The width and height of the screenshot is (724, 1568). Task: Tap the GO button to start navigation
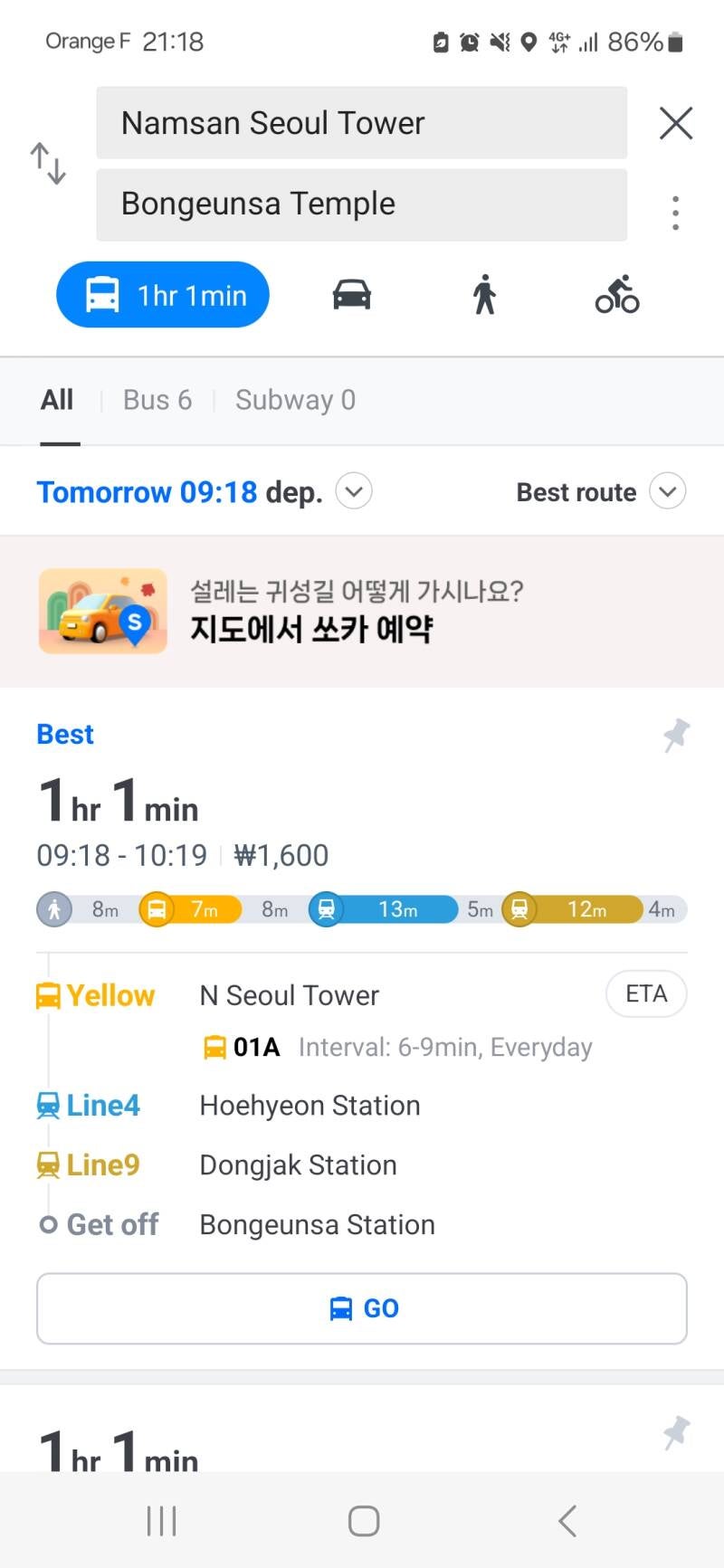pos(362,1308)
